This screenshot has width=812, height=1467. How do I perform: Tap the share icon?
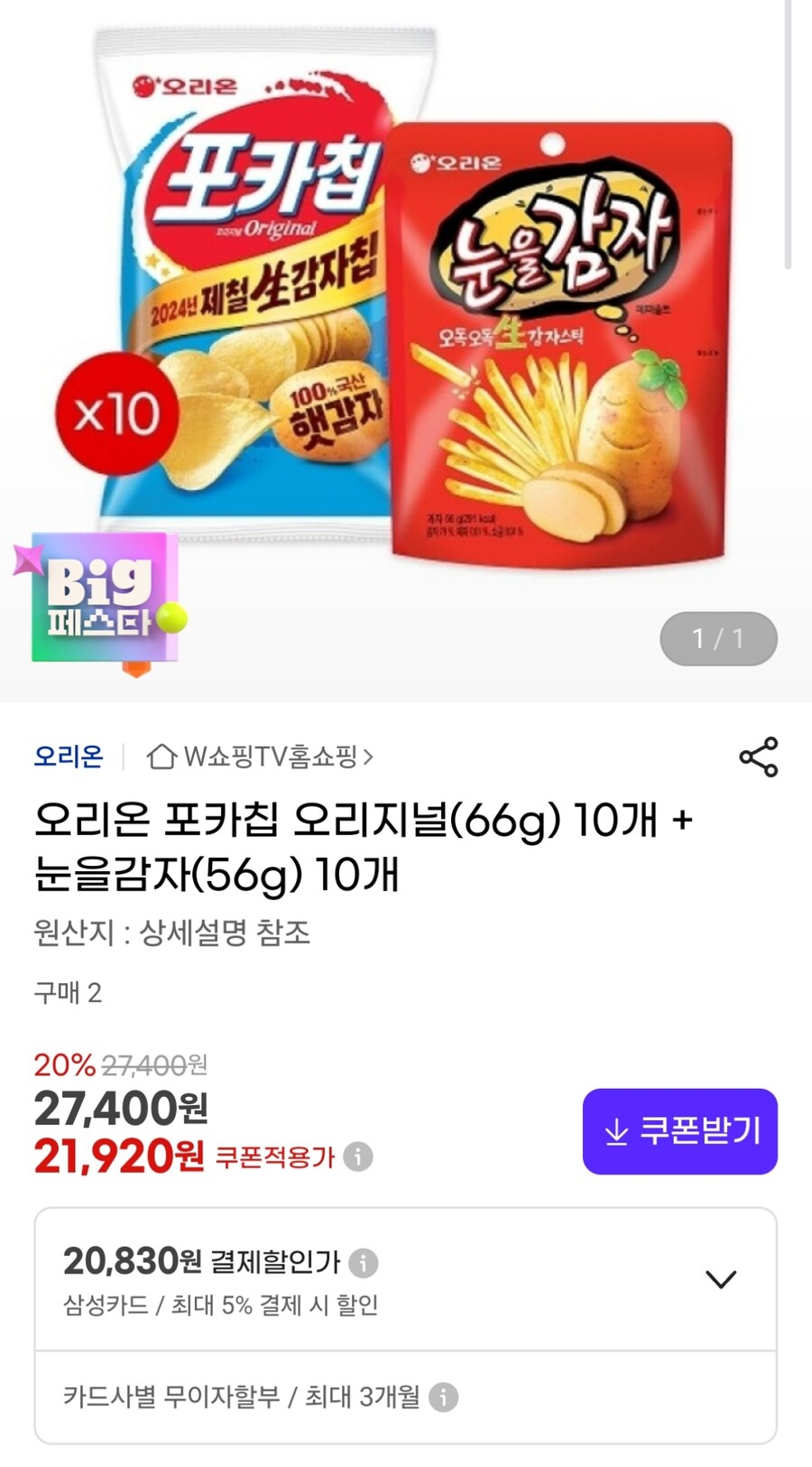758,758
